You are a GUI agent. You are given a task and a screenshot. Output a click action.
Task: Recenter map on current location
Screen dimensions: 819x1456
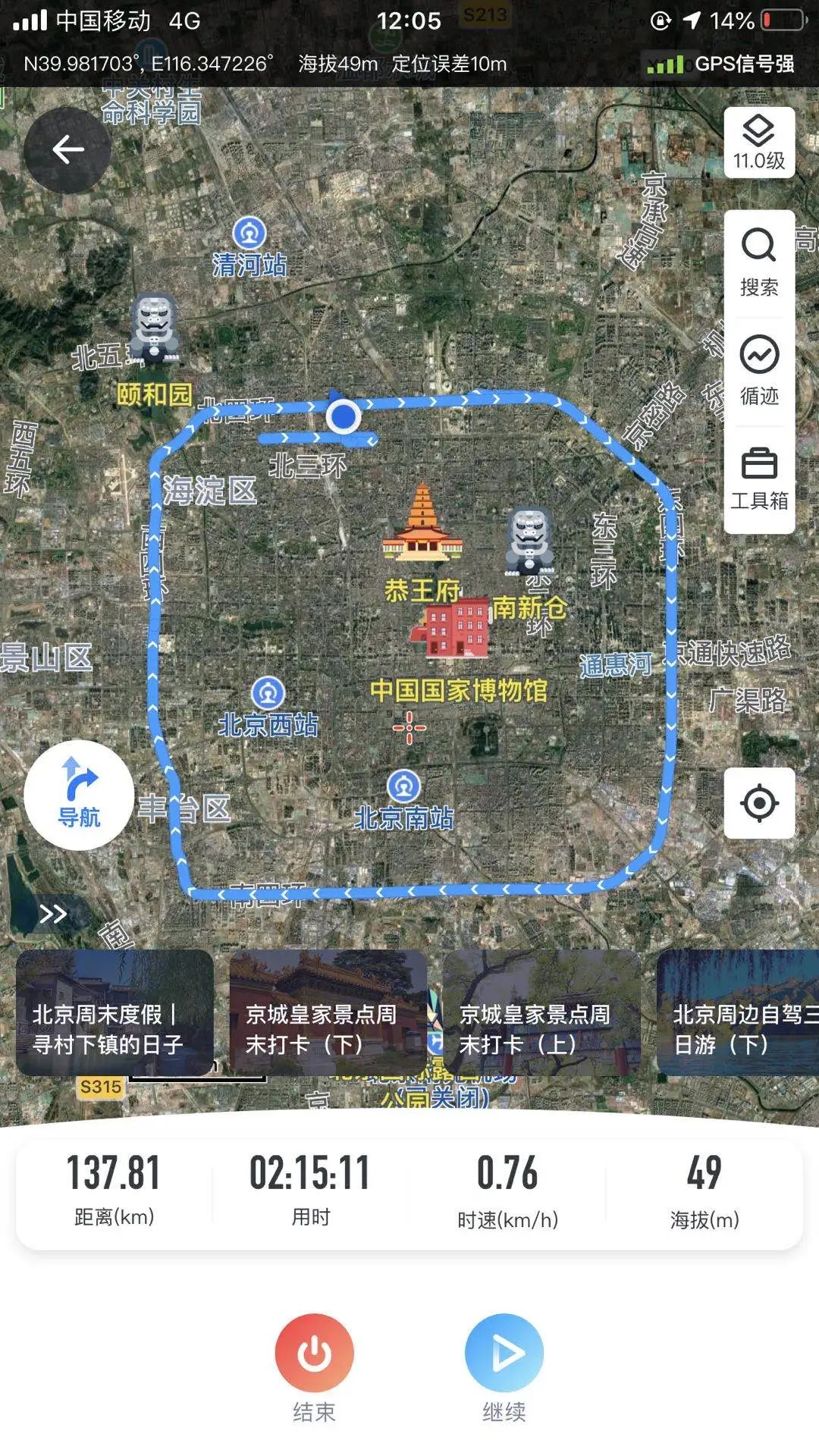point(758,802)
